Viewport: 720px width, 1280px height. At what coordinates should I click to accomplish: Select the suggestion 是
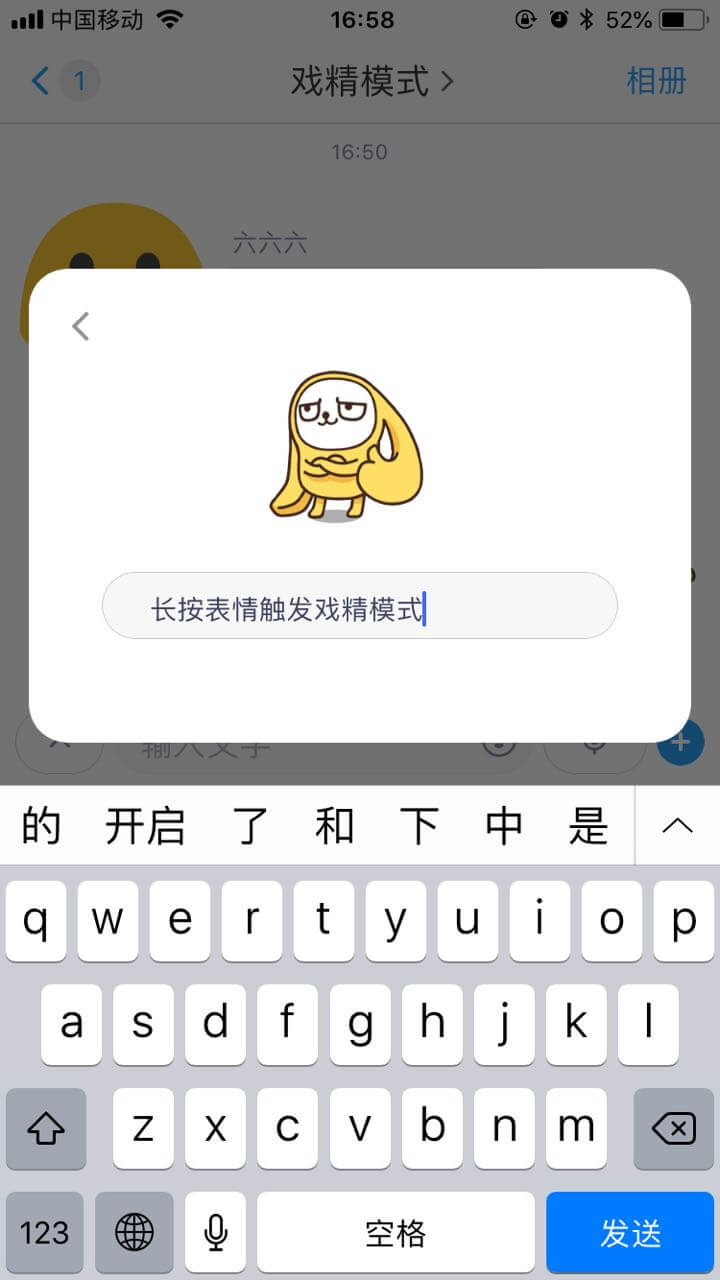coord(588,826)
